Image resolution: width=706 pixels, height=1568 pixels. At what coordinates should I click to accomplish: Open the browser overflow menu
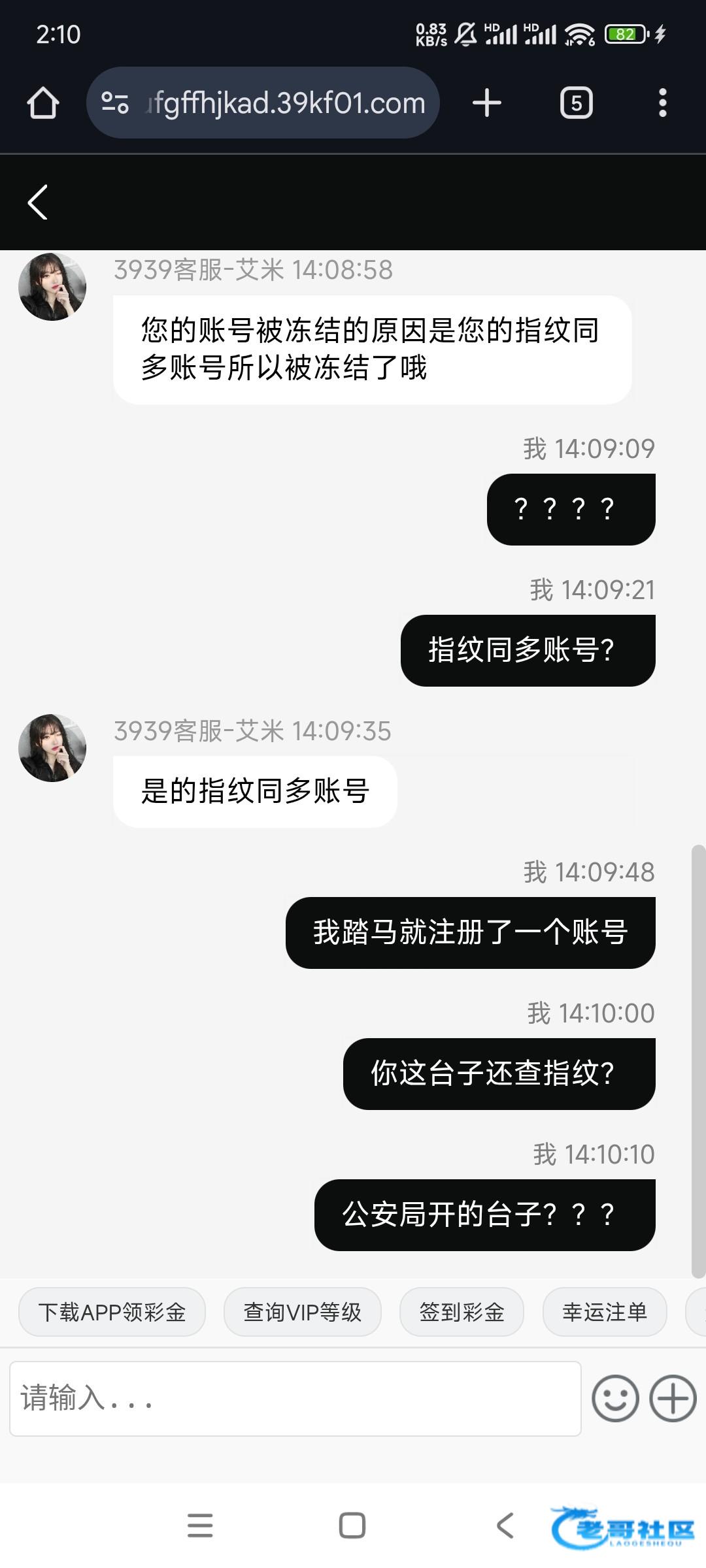tap(662, 103)
